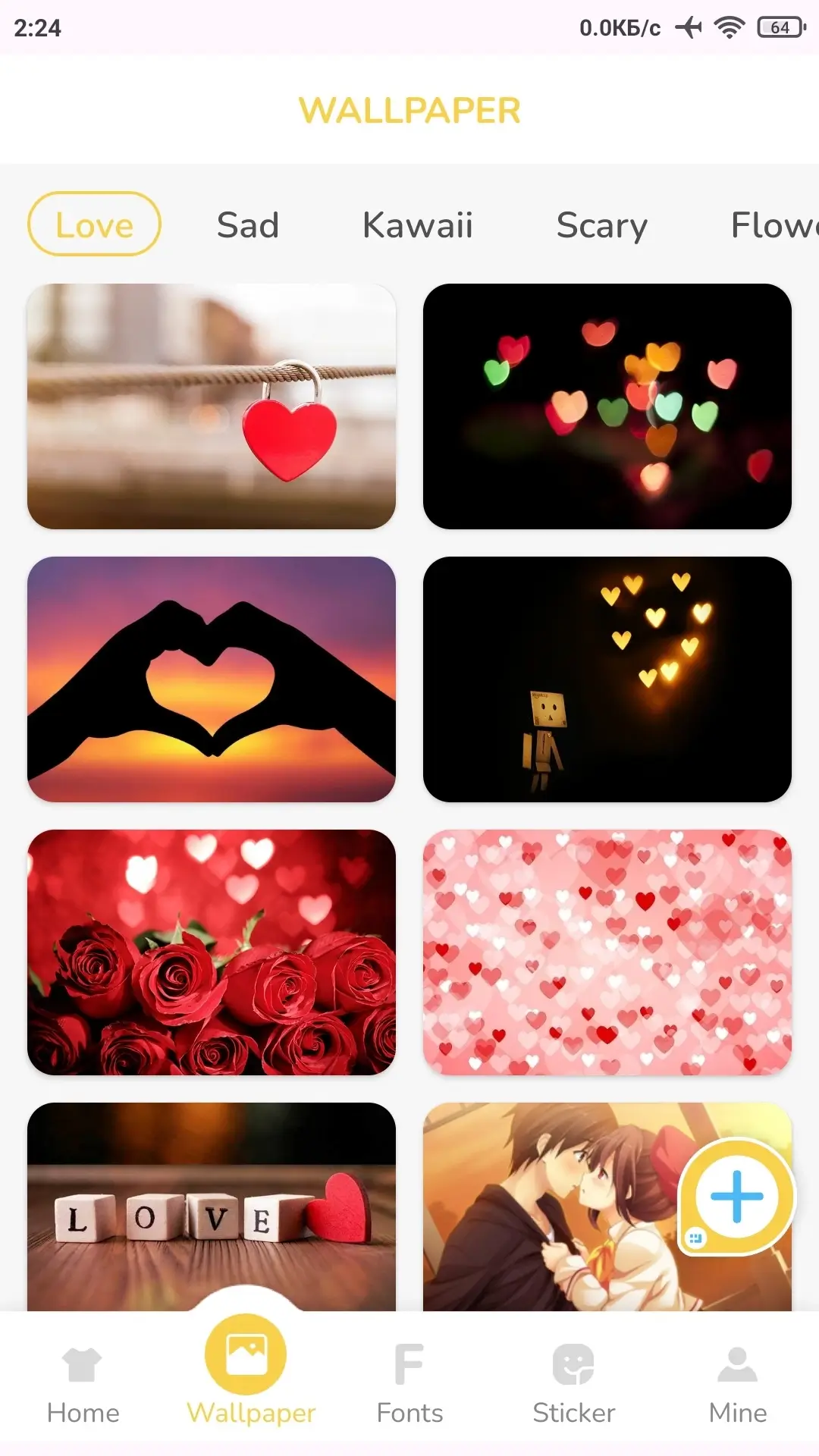Switch to the Sad category

[x=248, y=224]
